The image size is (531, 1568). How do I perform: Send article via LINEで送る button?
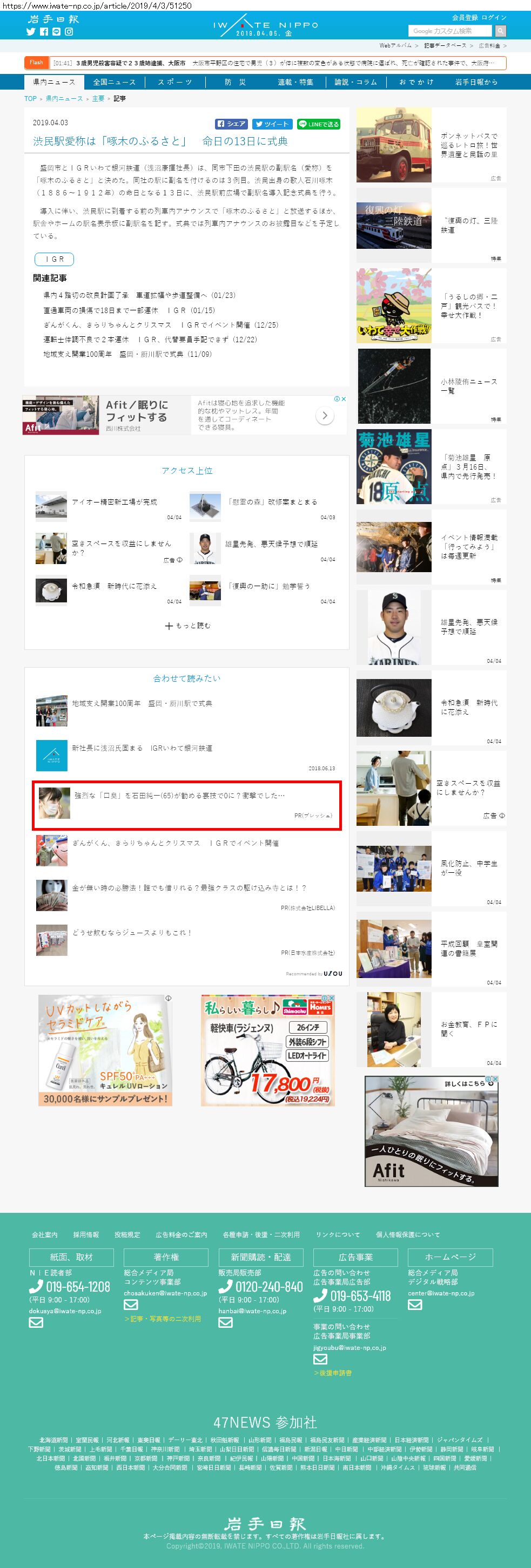[319, 124]
